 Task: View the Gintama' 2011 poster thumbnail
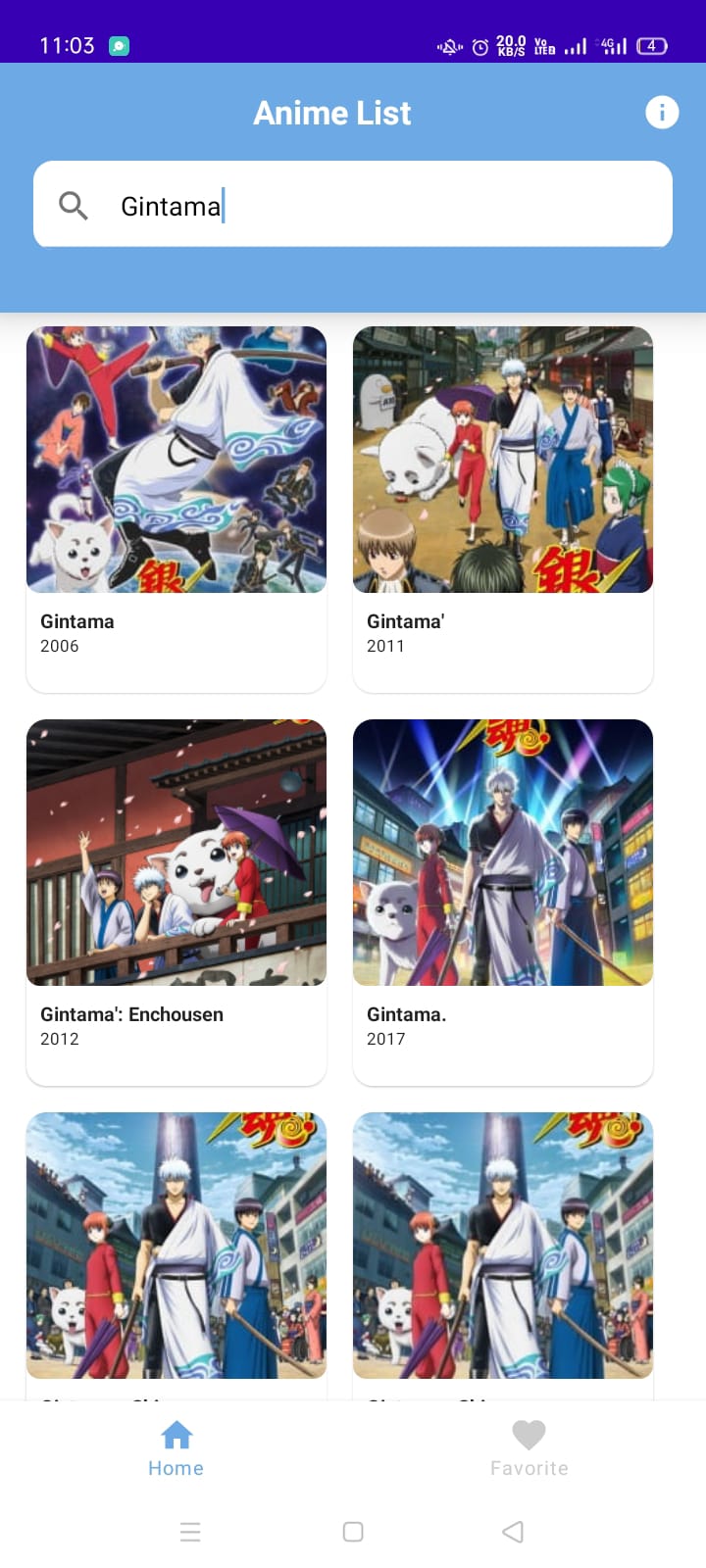point(503,459)
